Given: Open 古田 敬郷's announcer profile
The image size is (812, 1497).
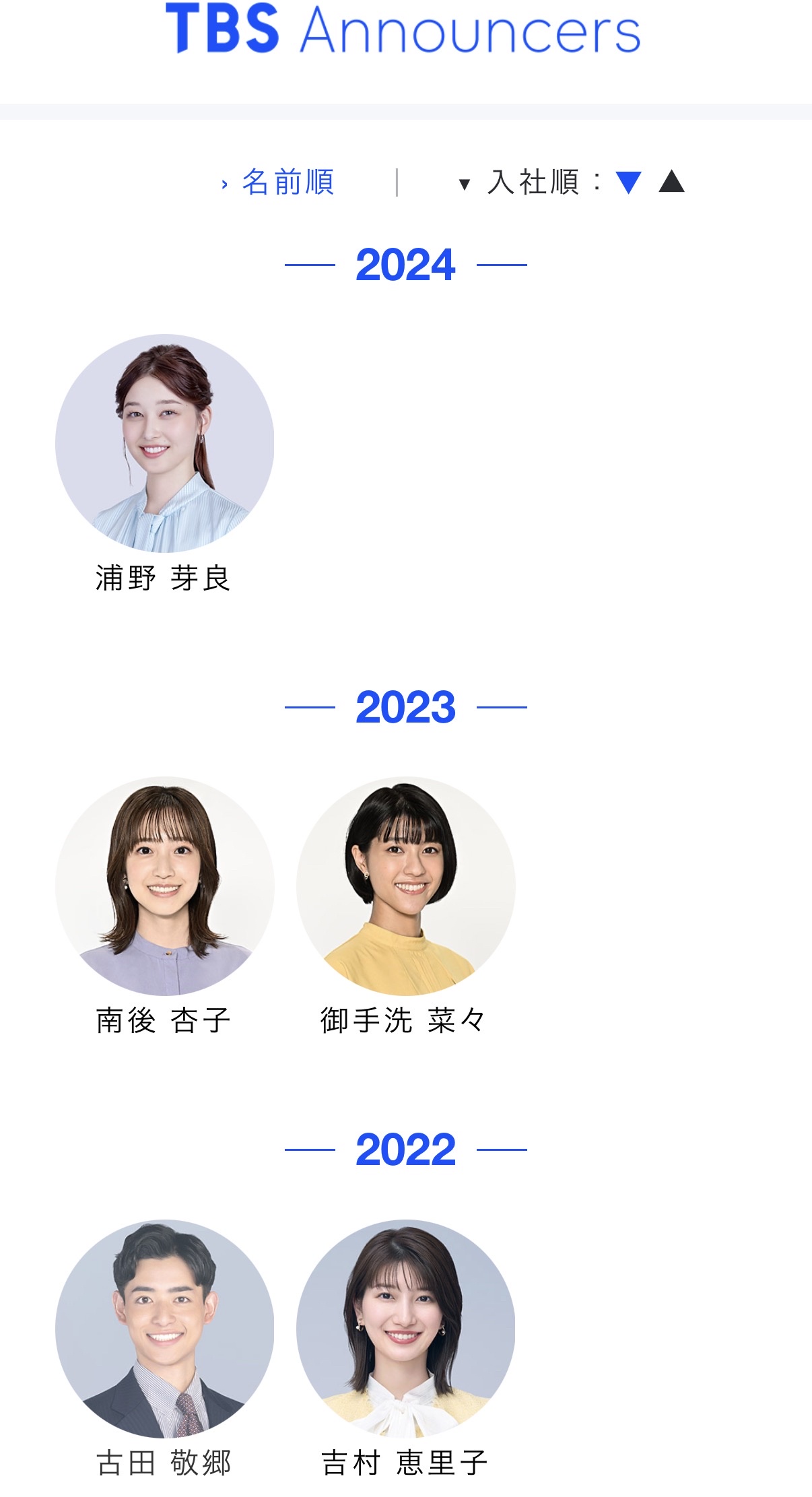Looking at the screenshot, I should [164, 1329].
